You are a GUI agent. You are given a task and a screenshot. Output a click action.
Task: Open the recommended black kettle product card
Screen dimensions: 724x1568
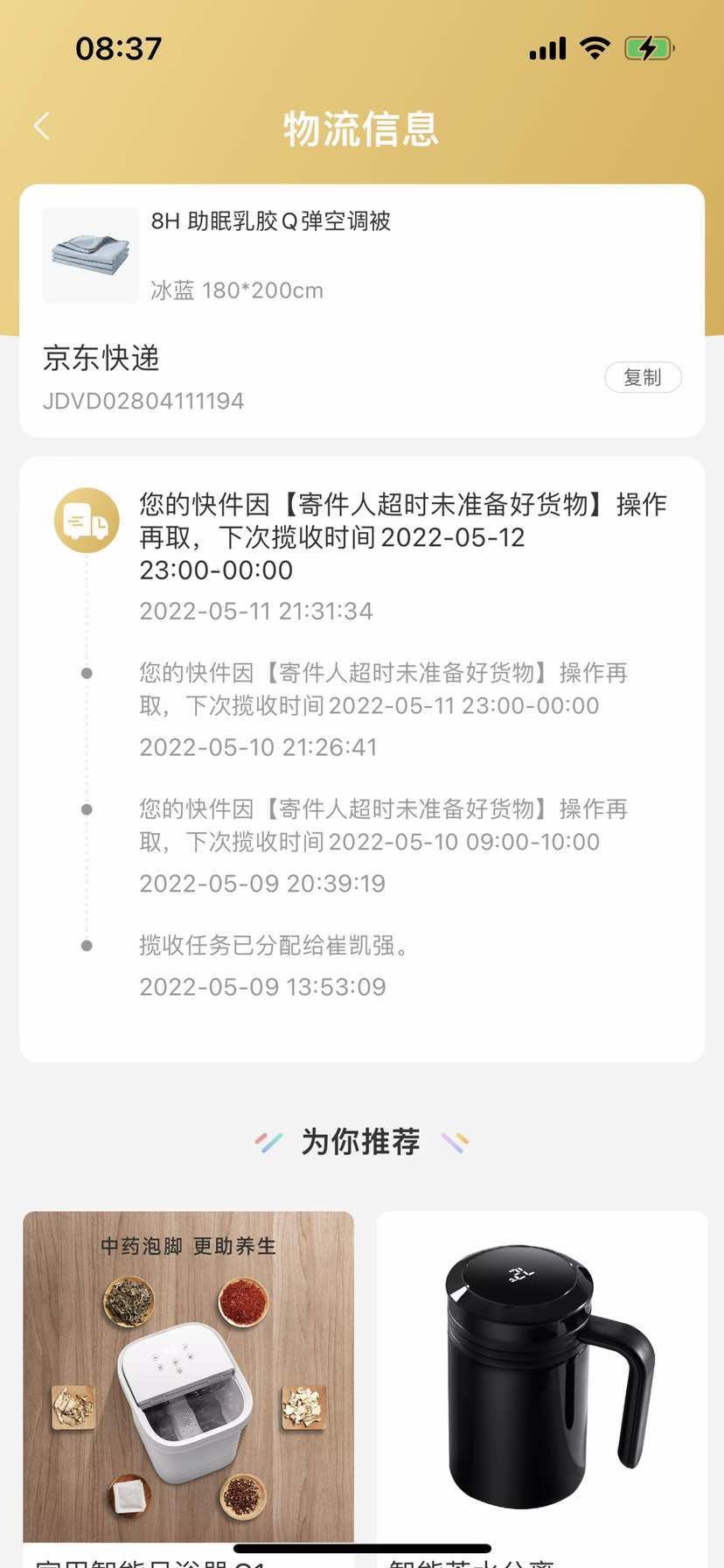pos(542,1375)
